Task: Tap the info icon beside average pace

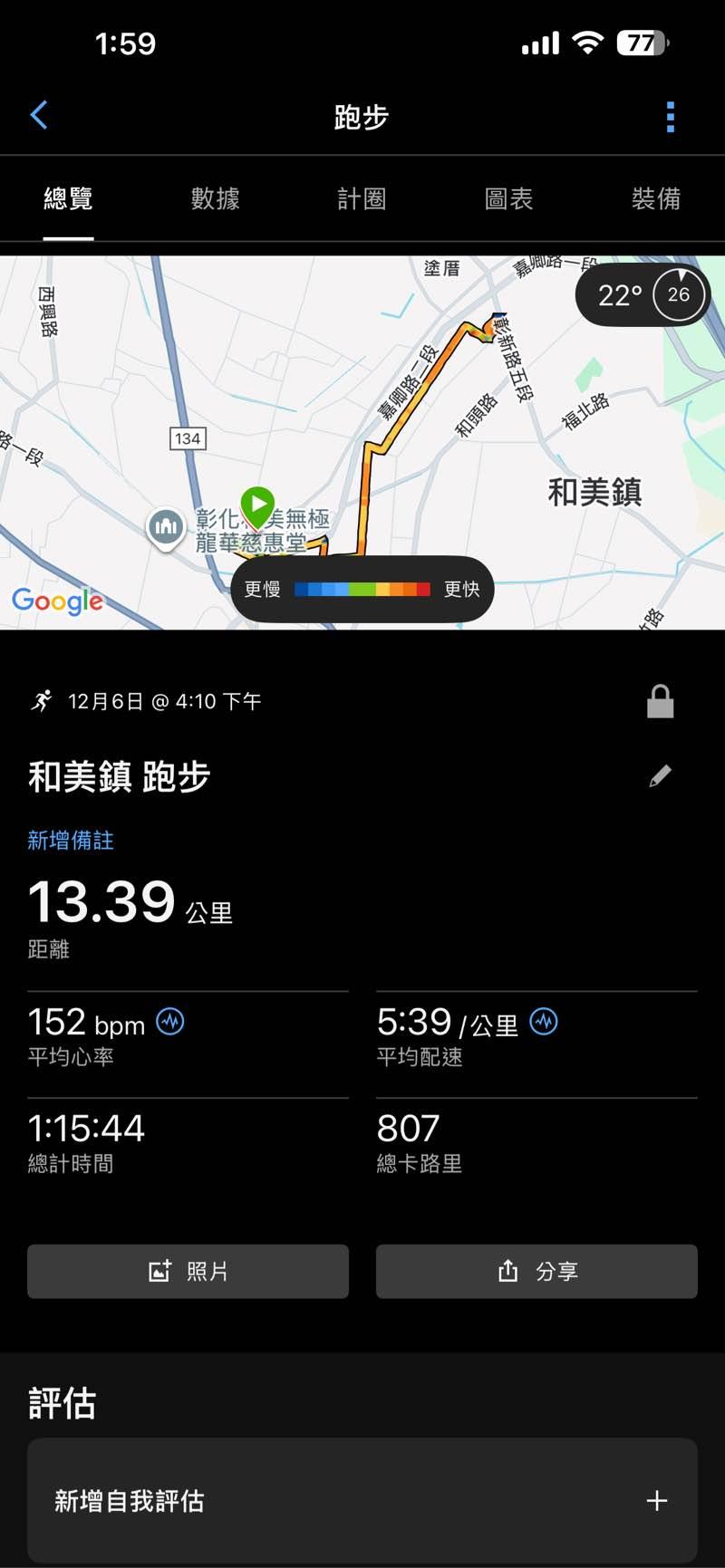Action: pyautogui.click(x=544, y=1022)
